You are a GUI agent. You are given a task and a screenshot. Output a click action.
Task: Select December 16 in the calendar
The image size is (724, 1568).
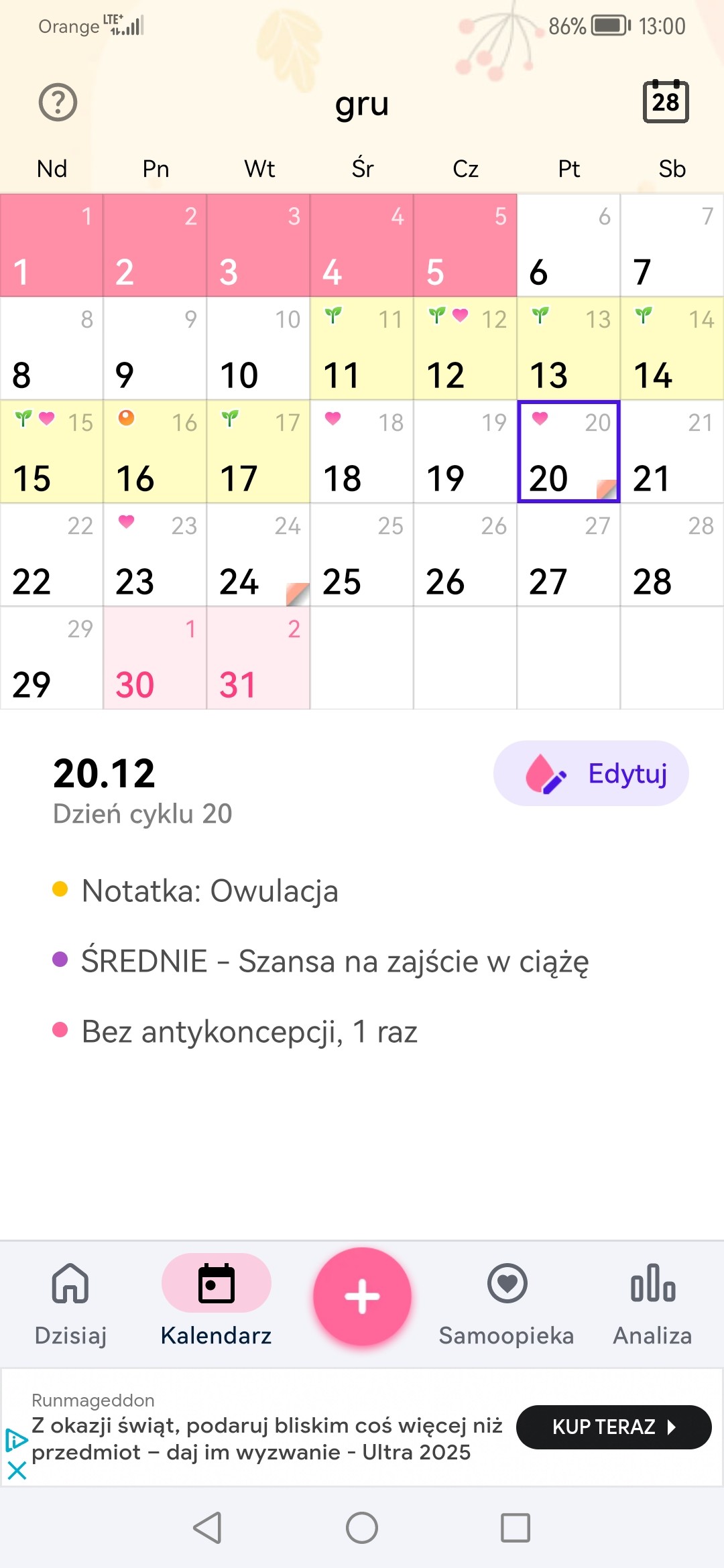click(x=155, y=452)
